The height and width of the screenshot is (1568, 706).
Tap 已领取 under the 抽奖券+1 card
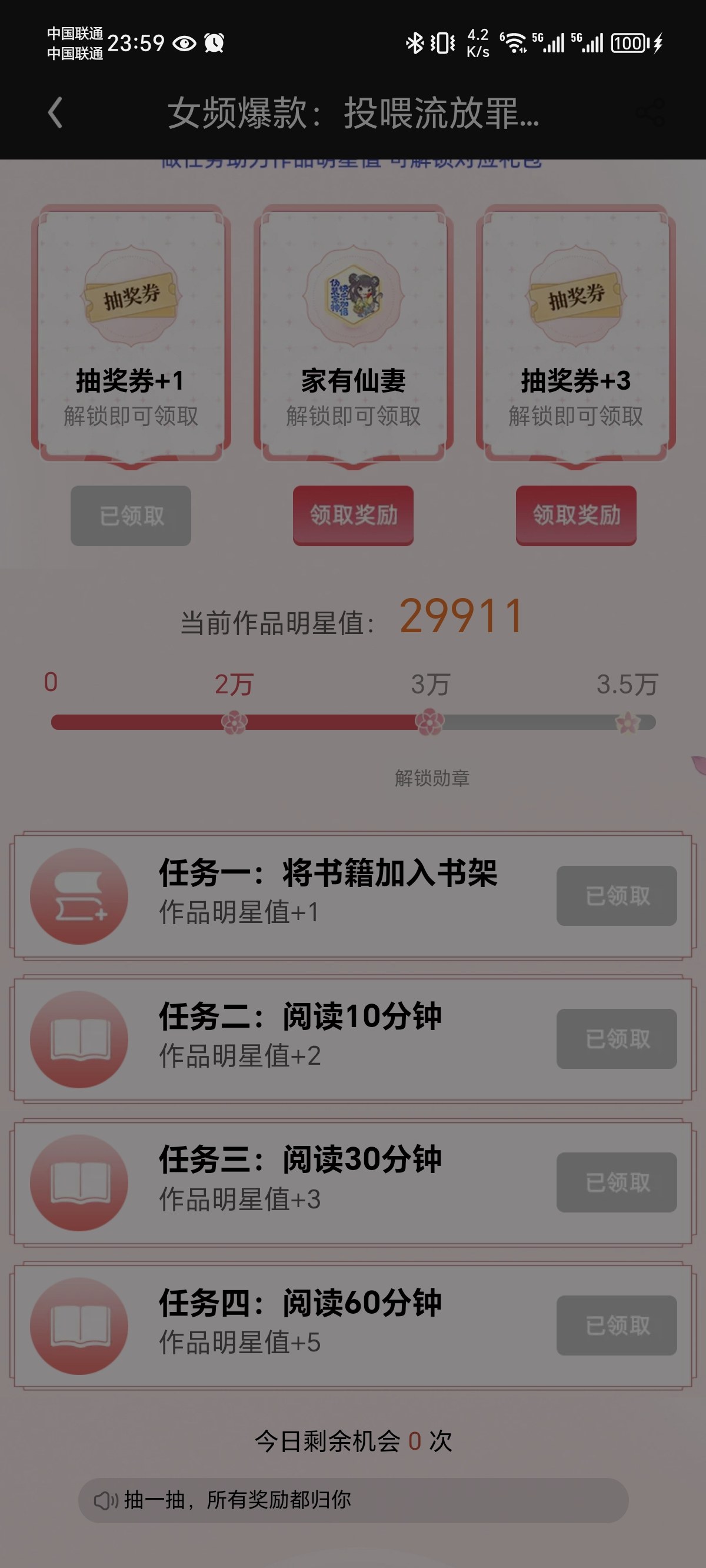tap(131, 516)
